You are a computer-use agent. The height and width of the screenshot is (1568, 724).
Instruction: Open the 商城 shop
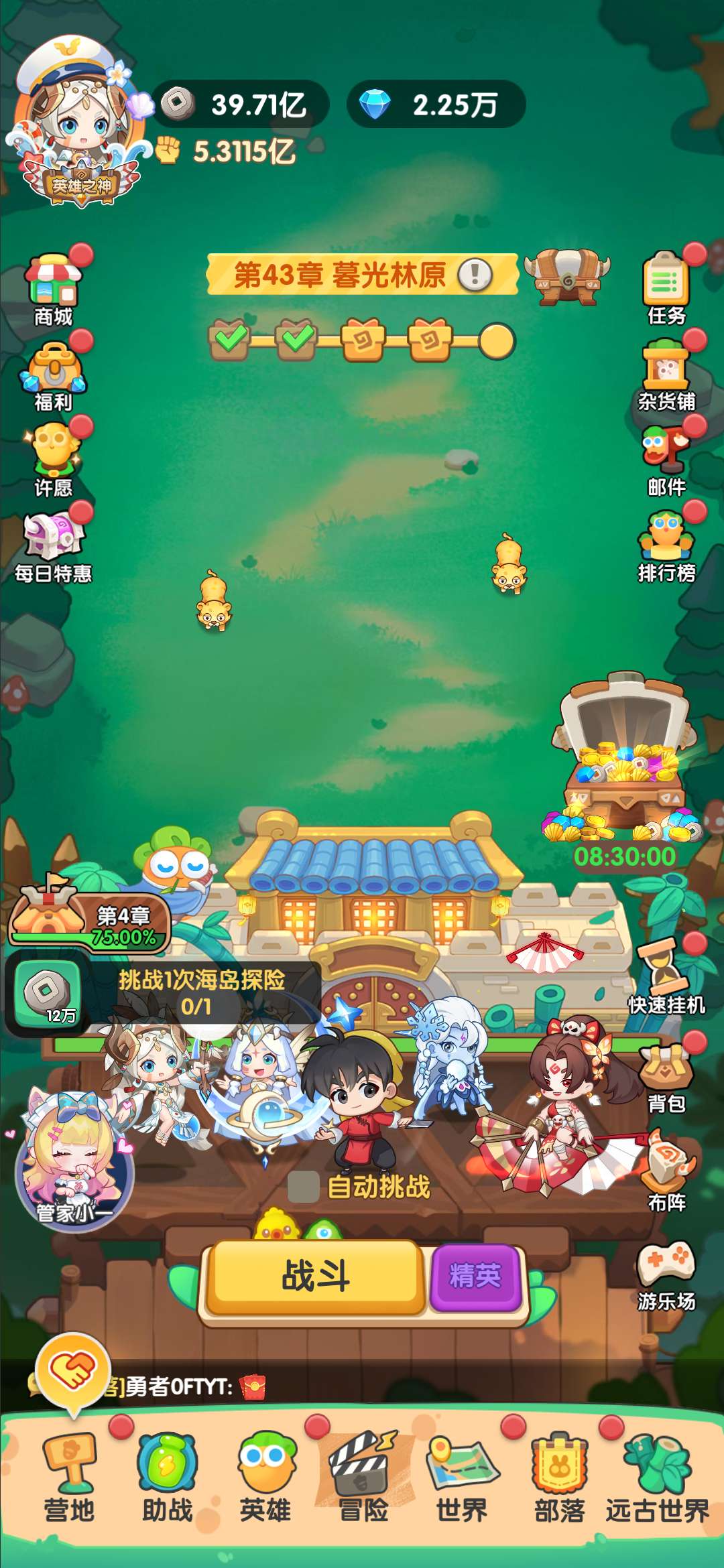pos(53,288)
